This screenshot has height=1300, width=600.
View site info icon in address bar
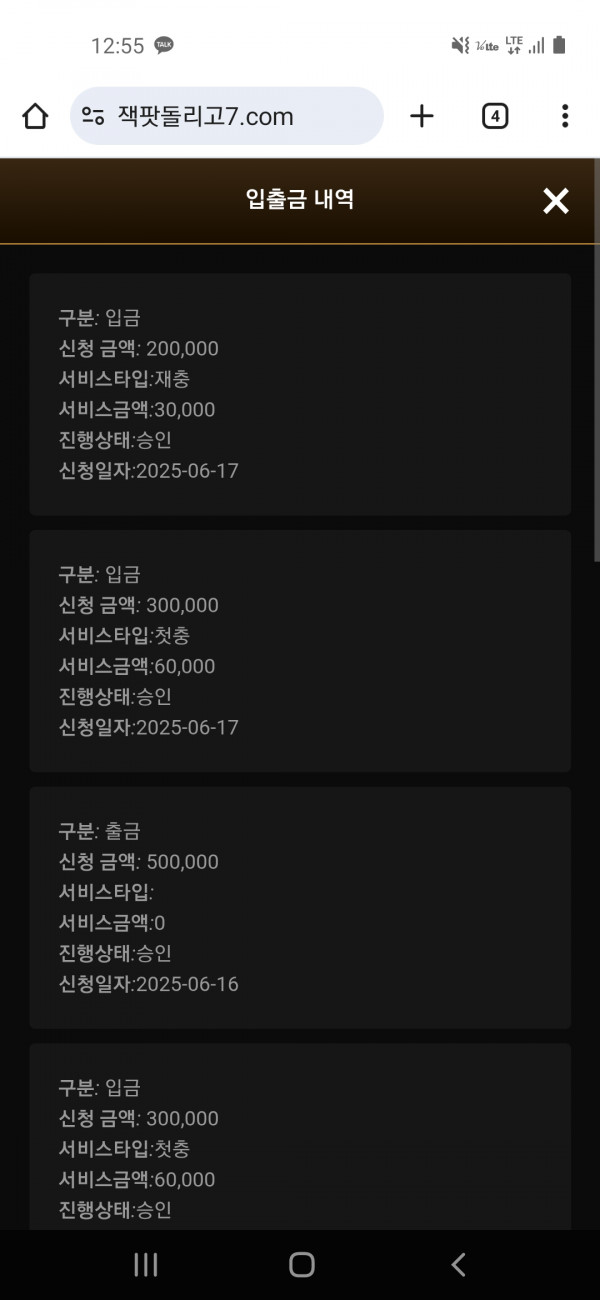coord(93,116)
